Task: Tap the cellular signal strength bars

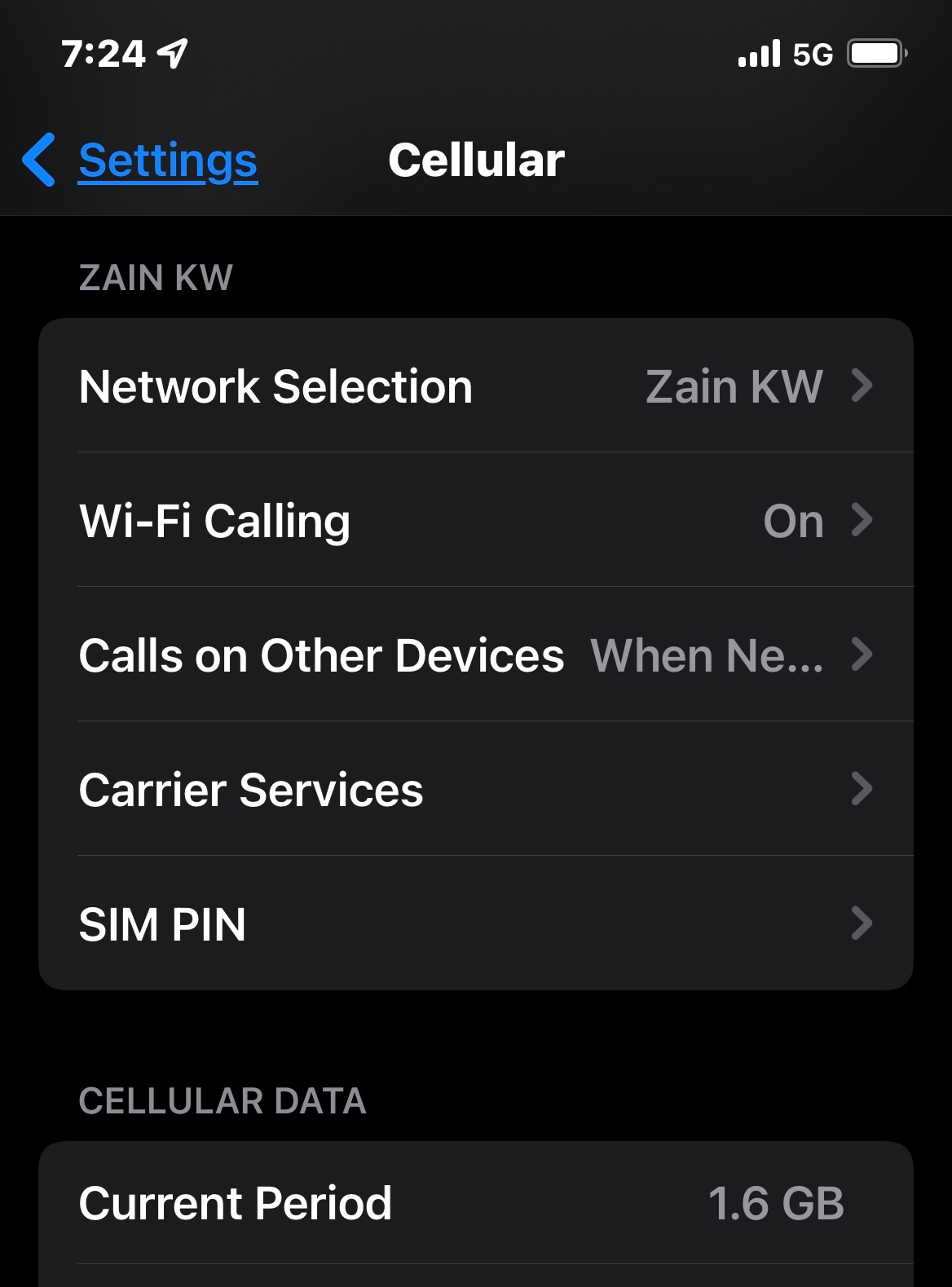Action: (758, 54)
